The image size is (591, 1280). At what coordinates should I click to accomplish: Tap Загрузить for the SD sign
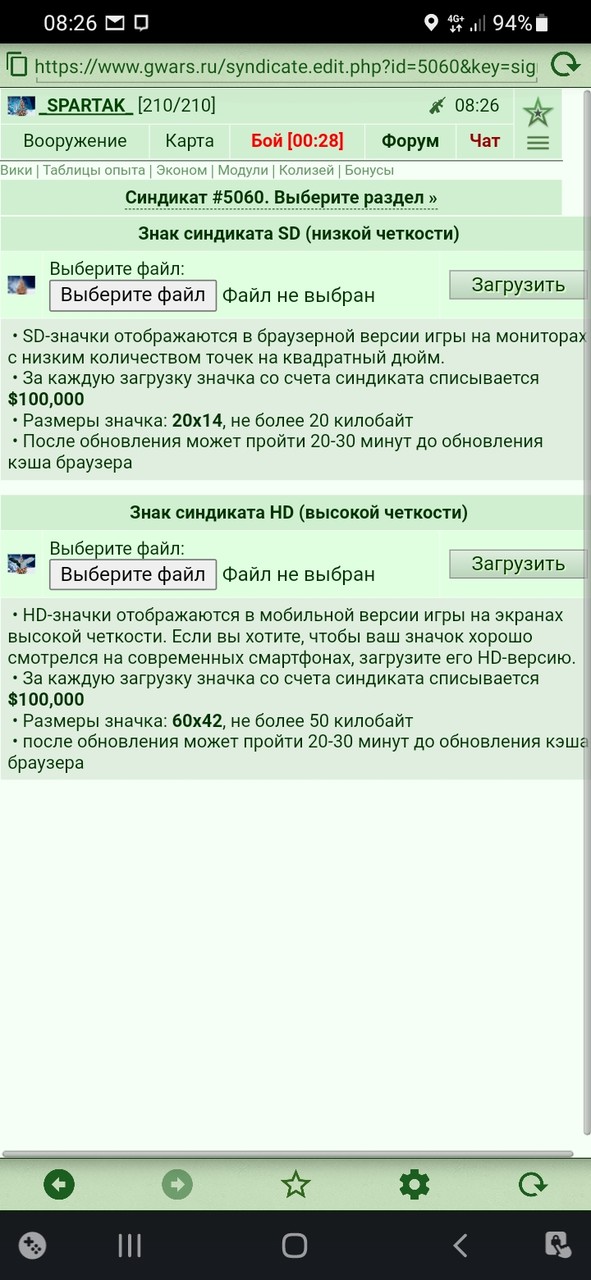click(518, 285)
